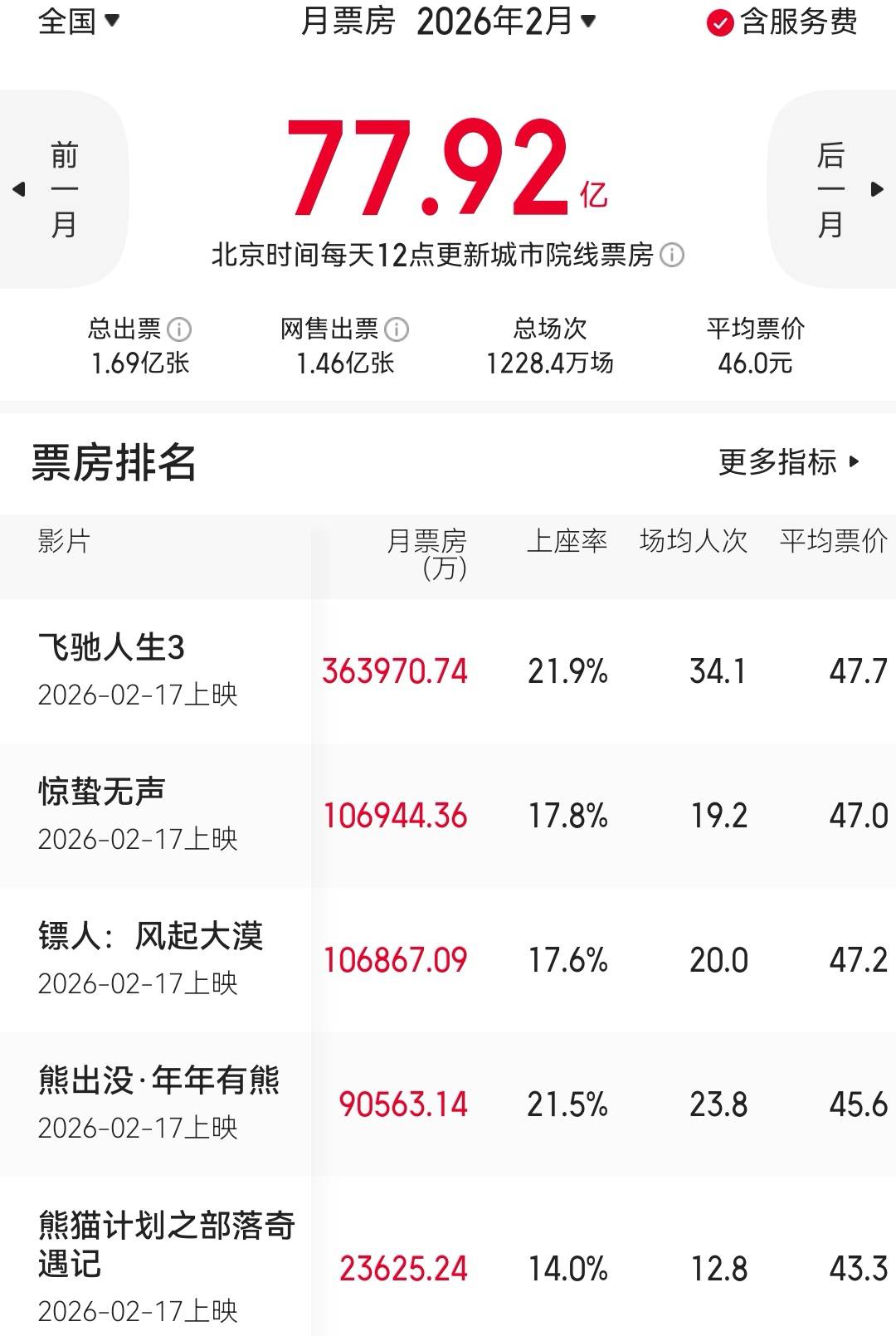Open 更多指标 for more metrics
The width and height of the screenshot is (896, 1336).
(x=789, y=462)
